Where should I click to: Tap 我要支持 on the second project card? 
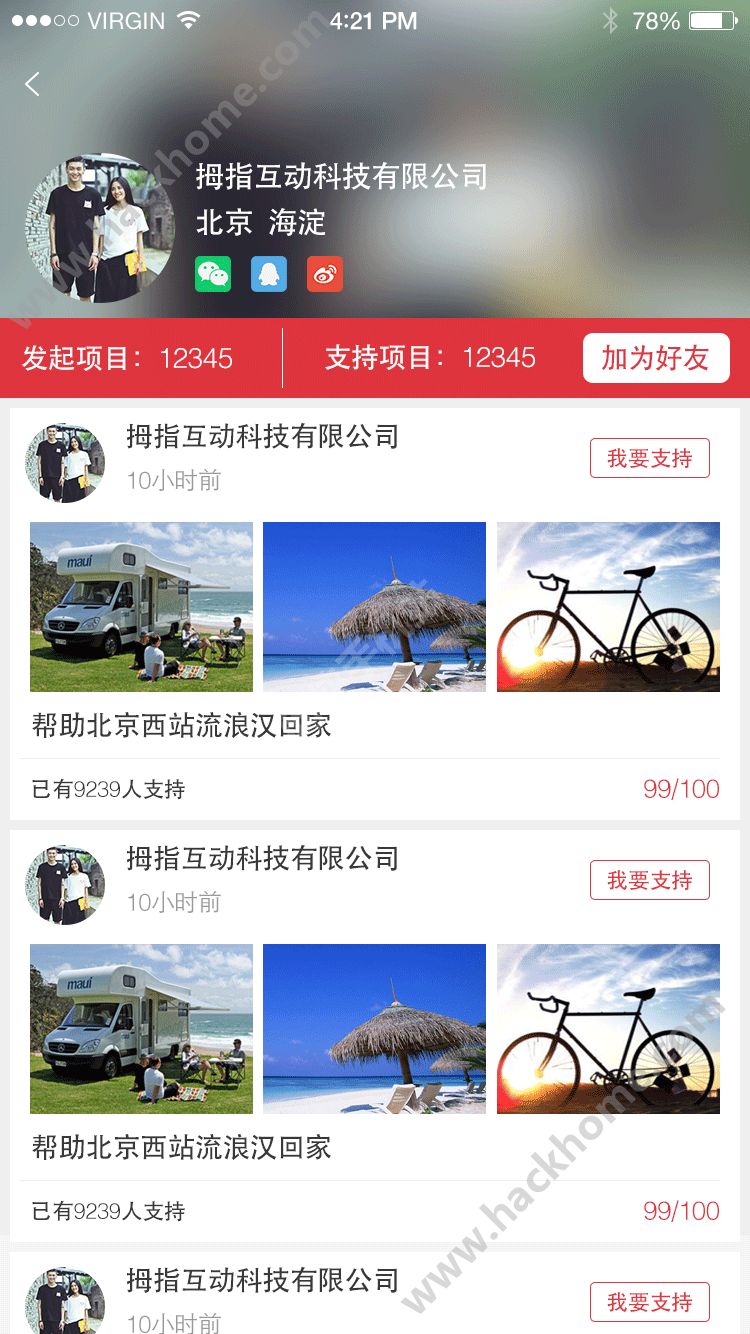tap(650, 880)
